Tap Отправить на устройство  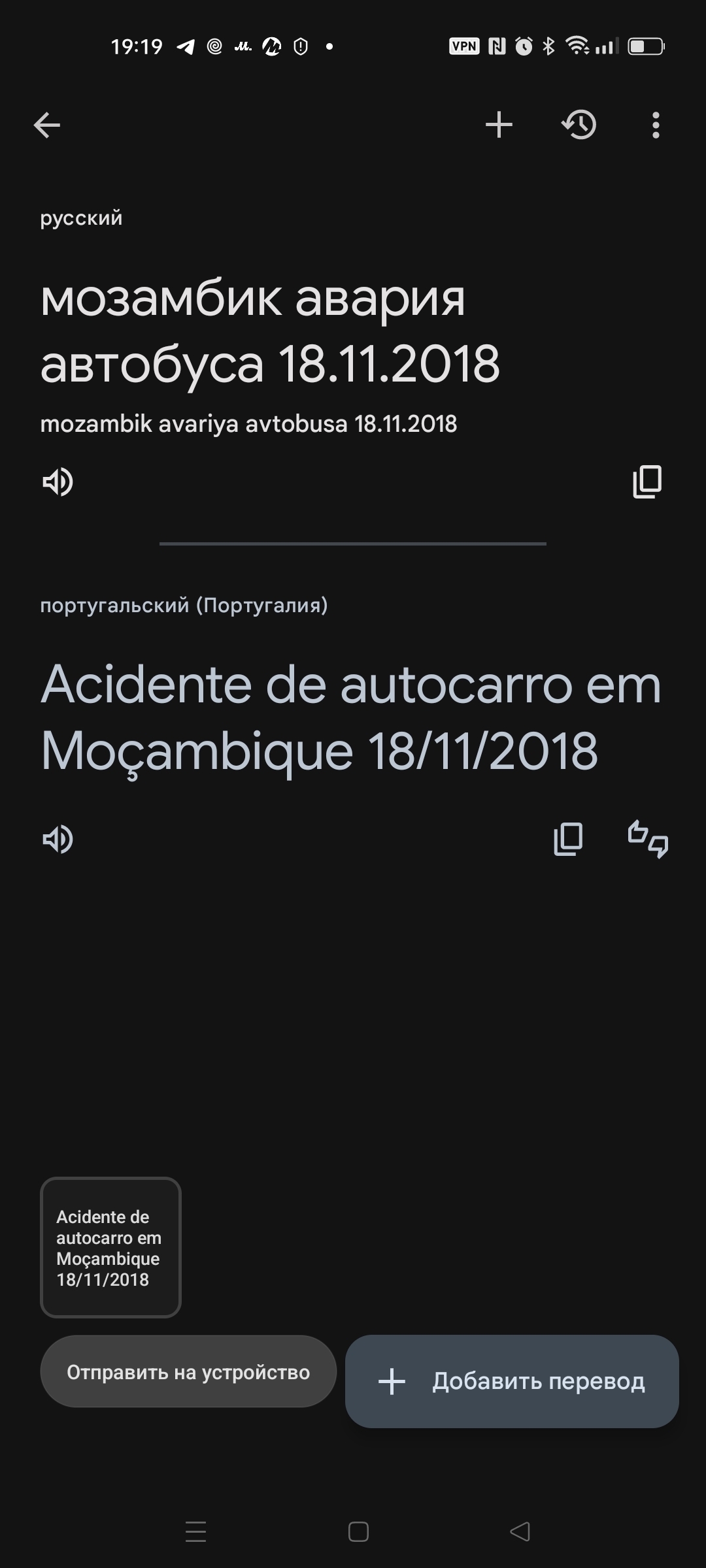(188, 1372)
